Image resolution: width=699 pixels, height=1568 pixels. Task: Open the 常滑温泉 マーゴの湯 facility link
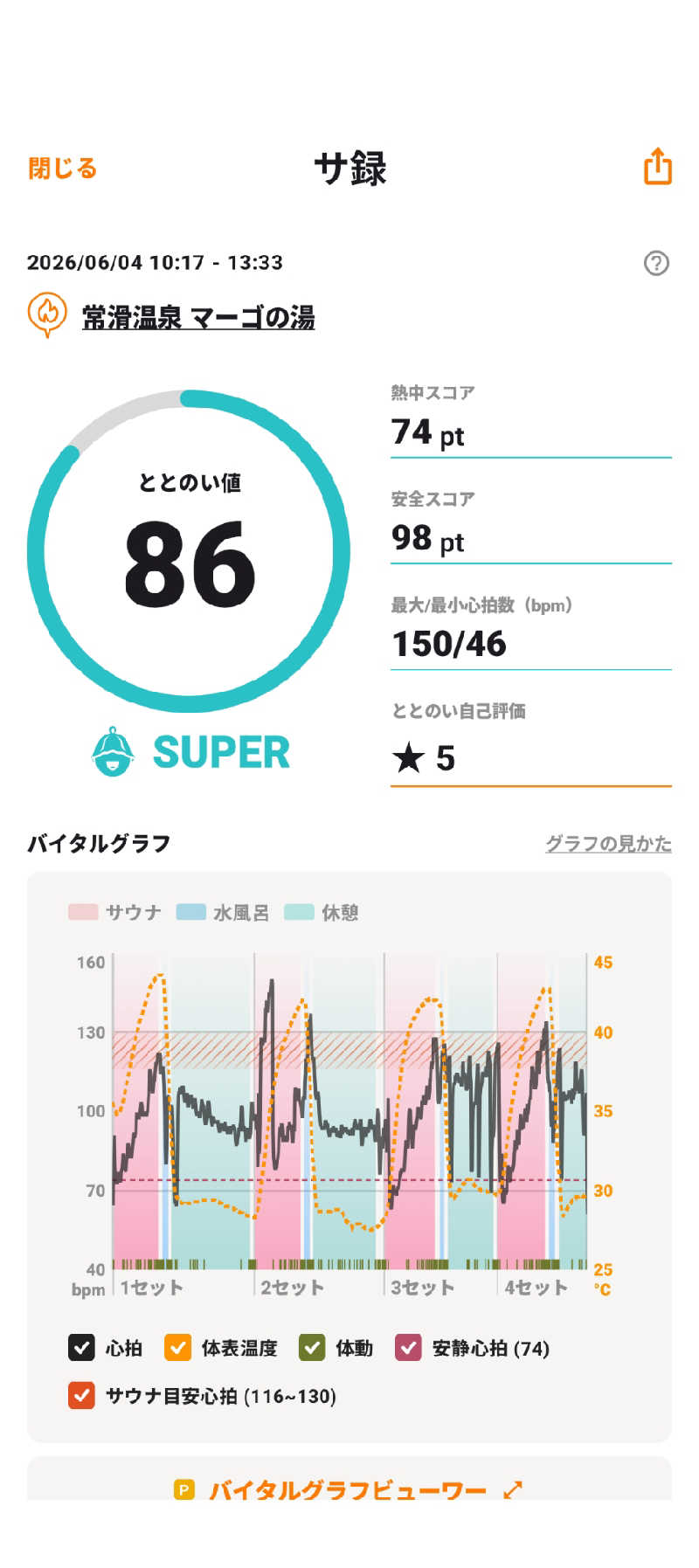pyautogui.click(x=198, y=317)
